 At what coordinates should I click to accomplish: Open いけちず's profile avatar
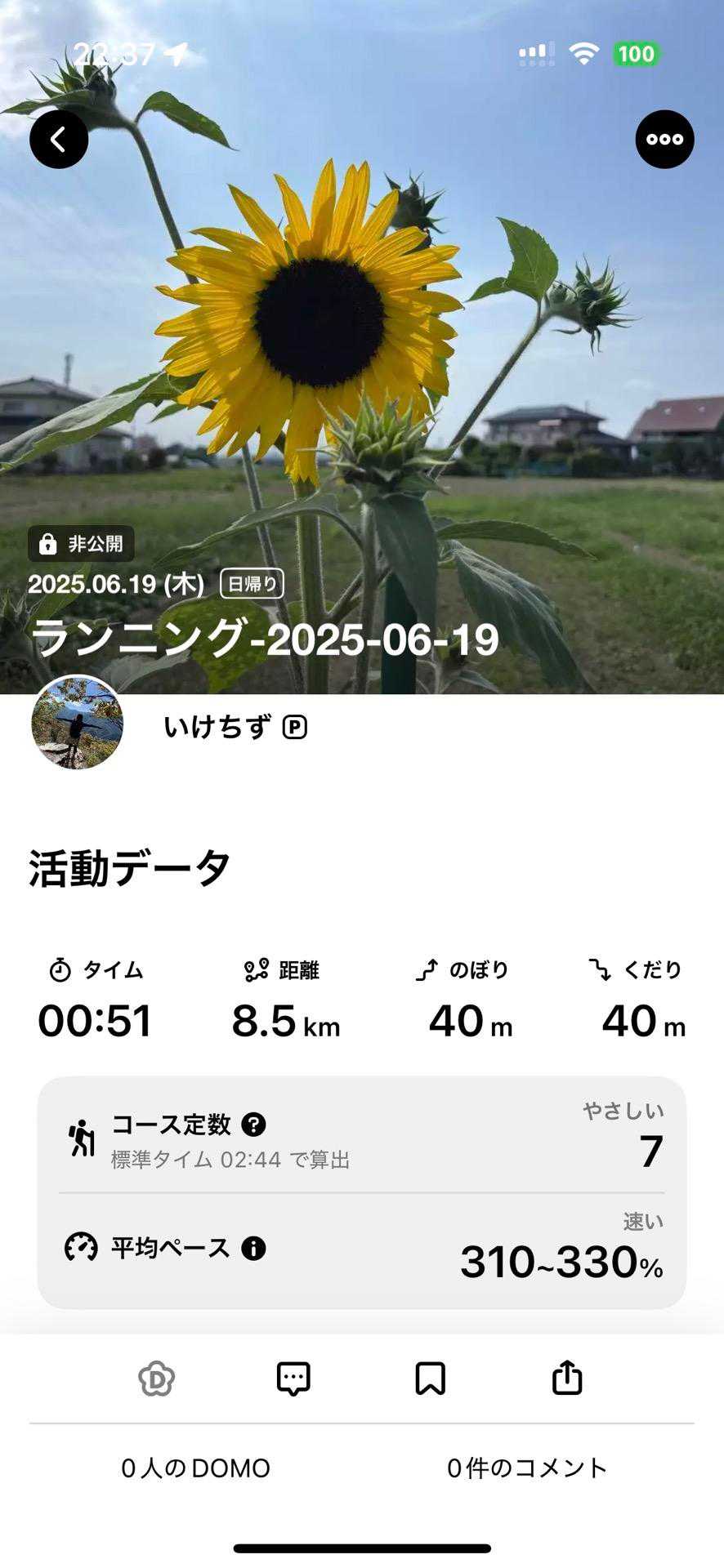[78, 723]
